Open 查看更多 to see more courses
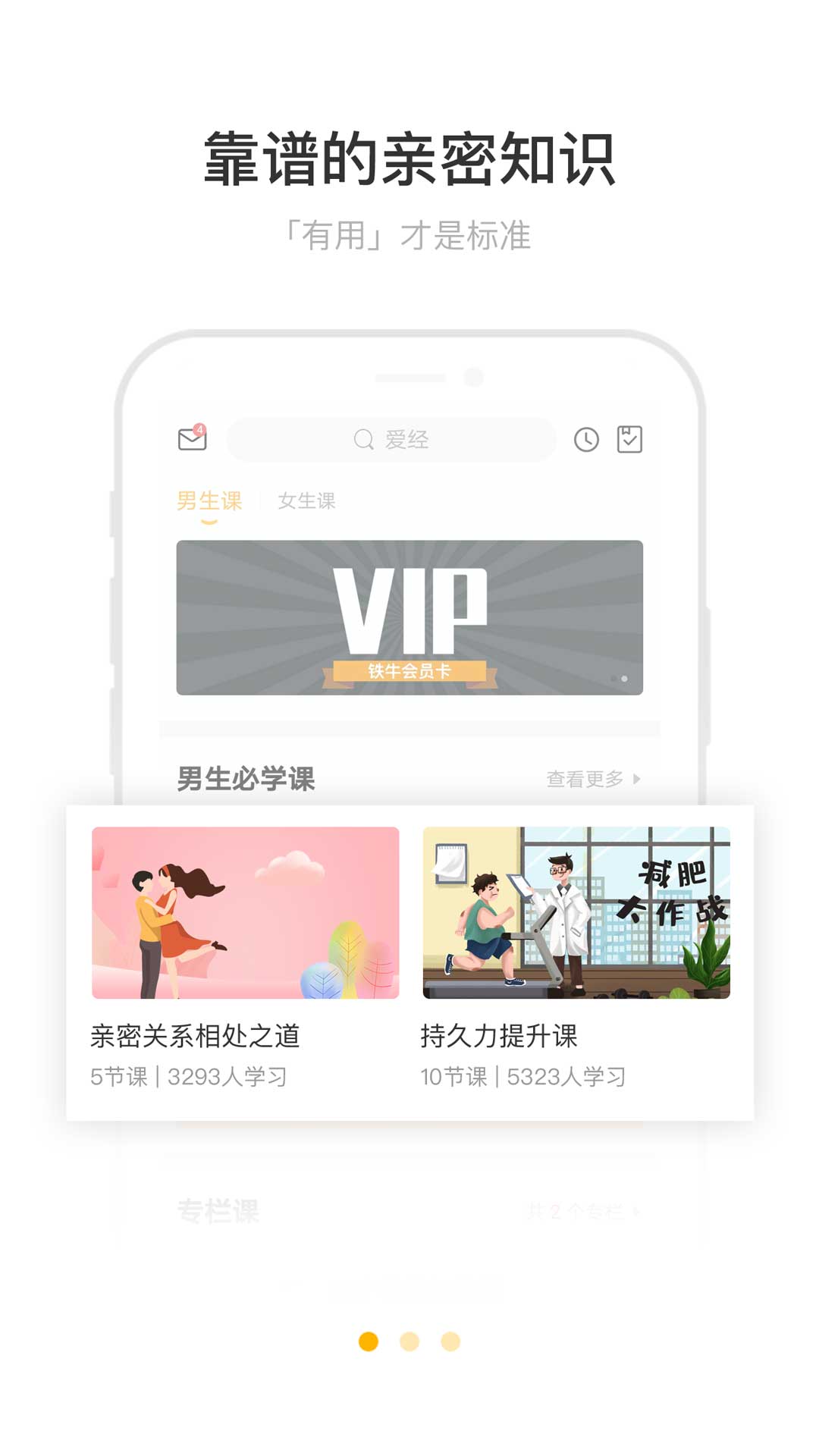The height and width of the screenshot is (1456, 819). click(x=584, y=777)
